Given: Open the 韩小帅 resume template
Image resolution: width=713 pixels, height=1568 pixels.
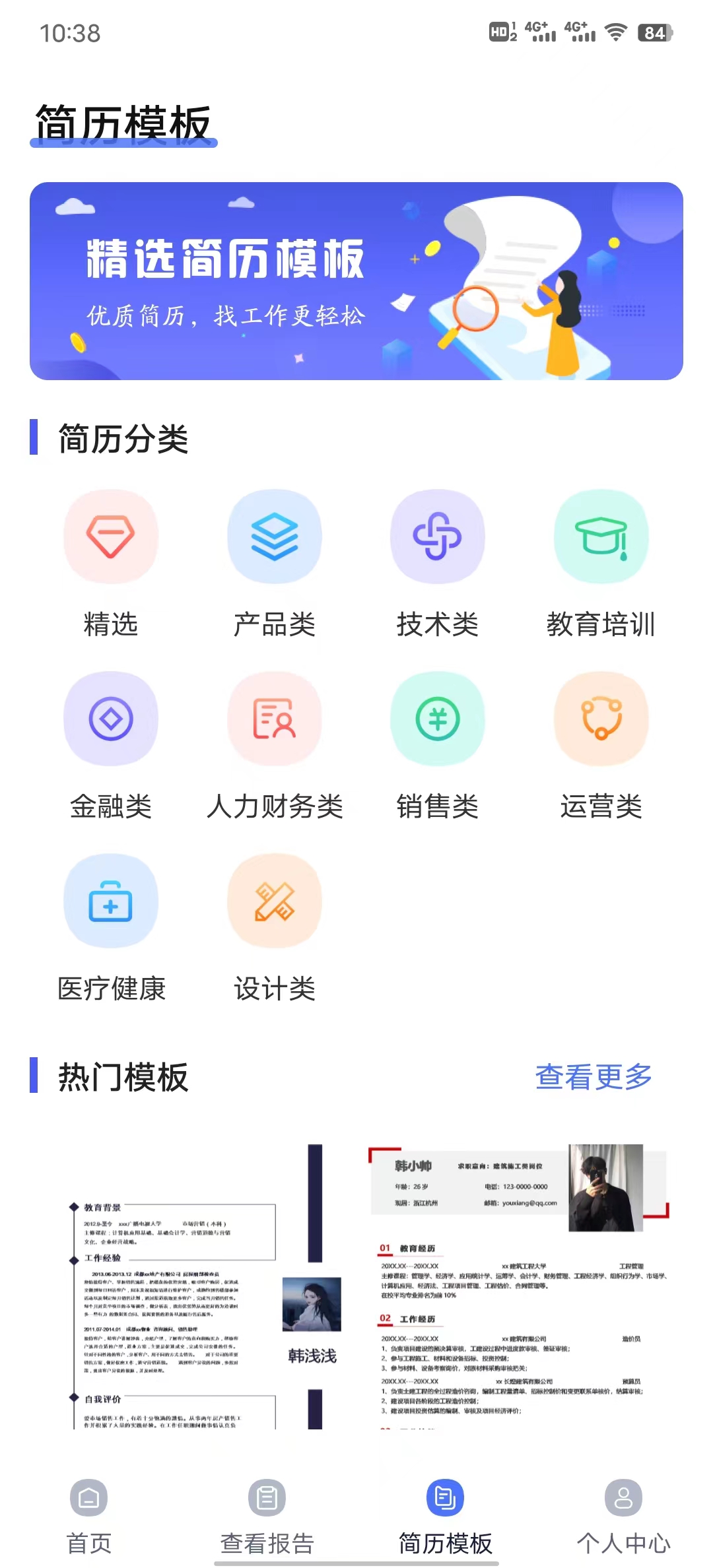Looking at the screenshot, I should pos(519,1287).
